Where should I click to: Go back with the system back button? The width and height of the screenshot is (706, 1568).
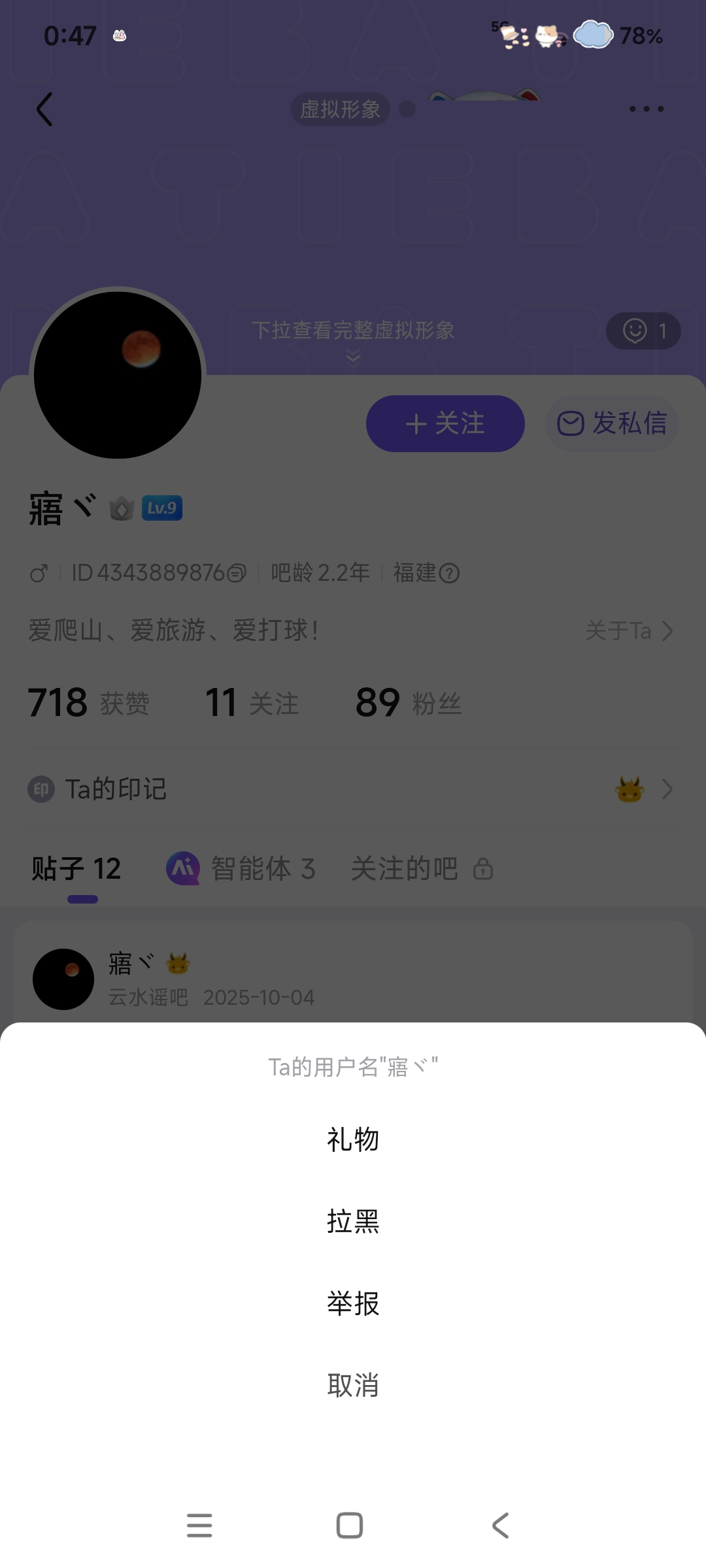coord(501,1526)
